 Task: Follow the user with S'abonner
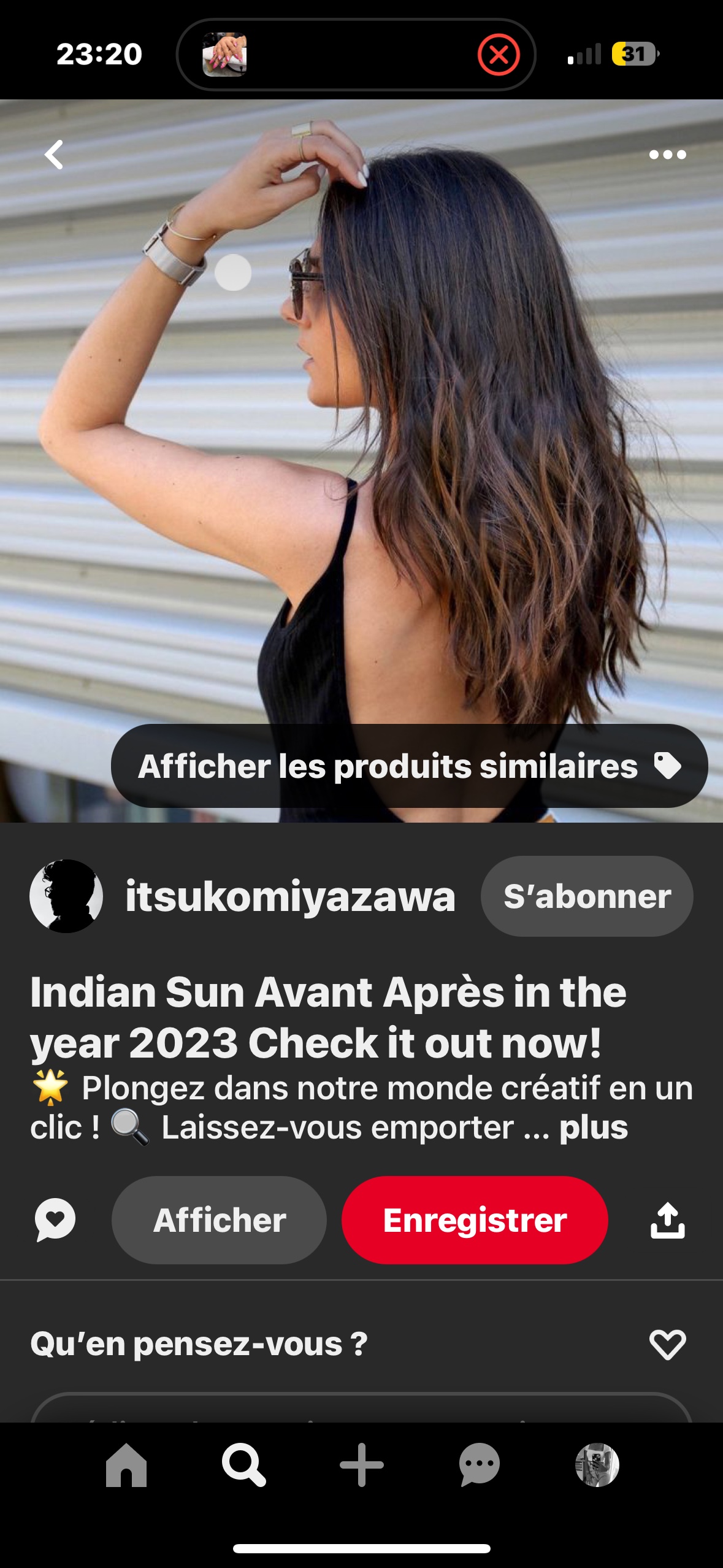click(x=587, y=896)
